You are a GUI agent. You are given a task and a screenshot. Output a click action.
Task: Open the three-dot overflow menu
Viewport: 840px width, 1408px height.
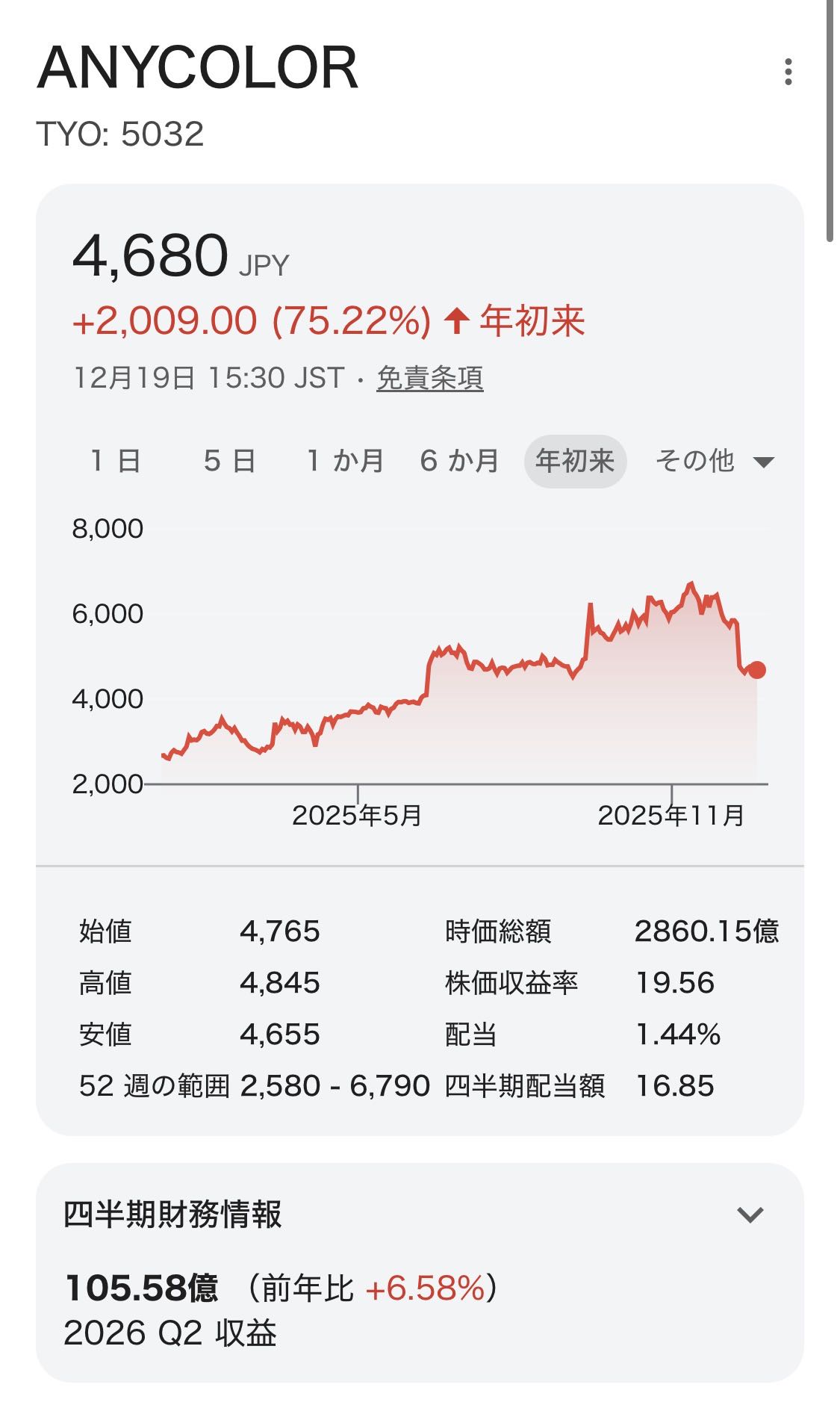[788, 72]
